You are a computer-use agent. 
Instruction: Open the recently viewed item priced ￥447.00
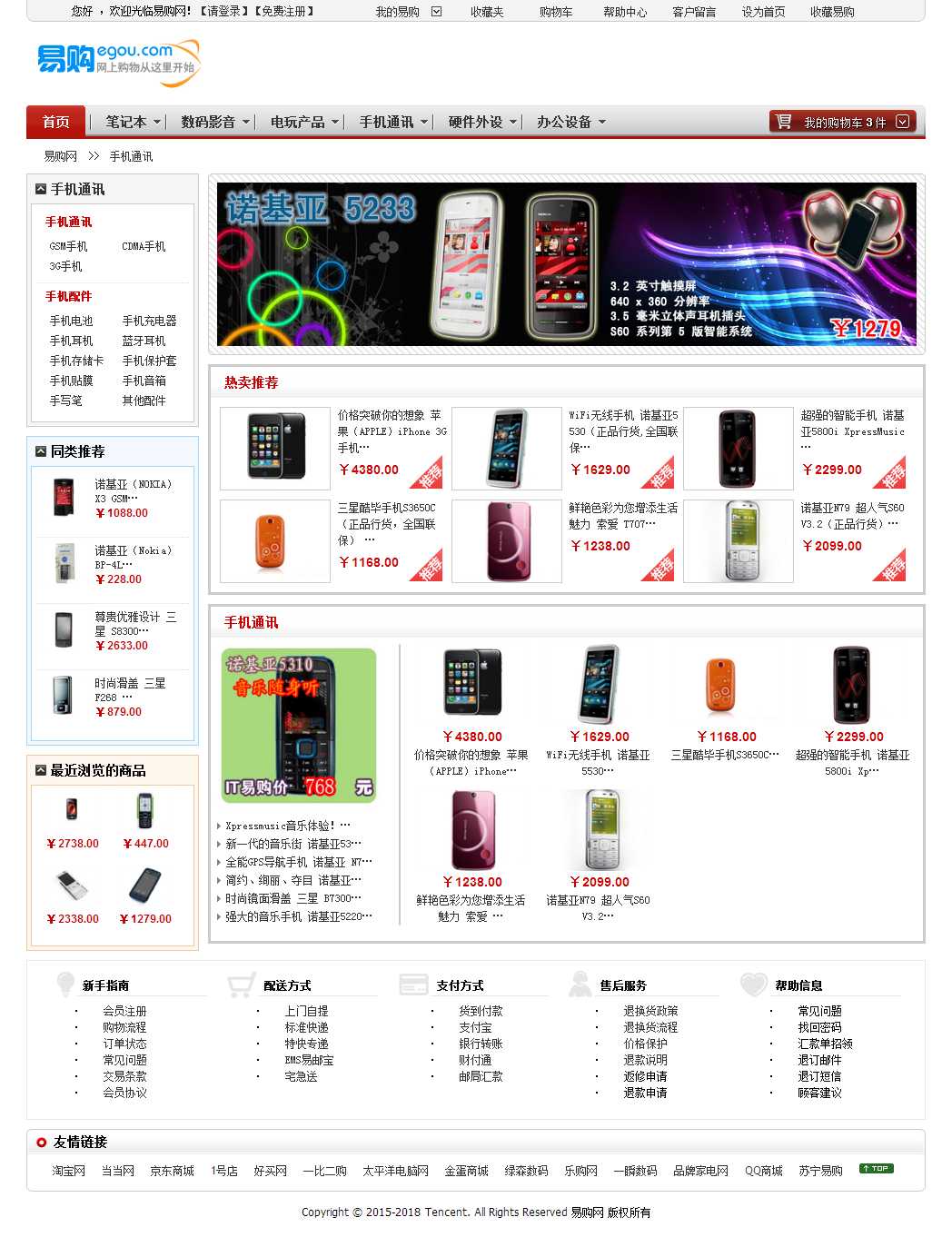click(x=145, y=811)
